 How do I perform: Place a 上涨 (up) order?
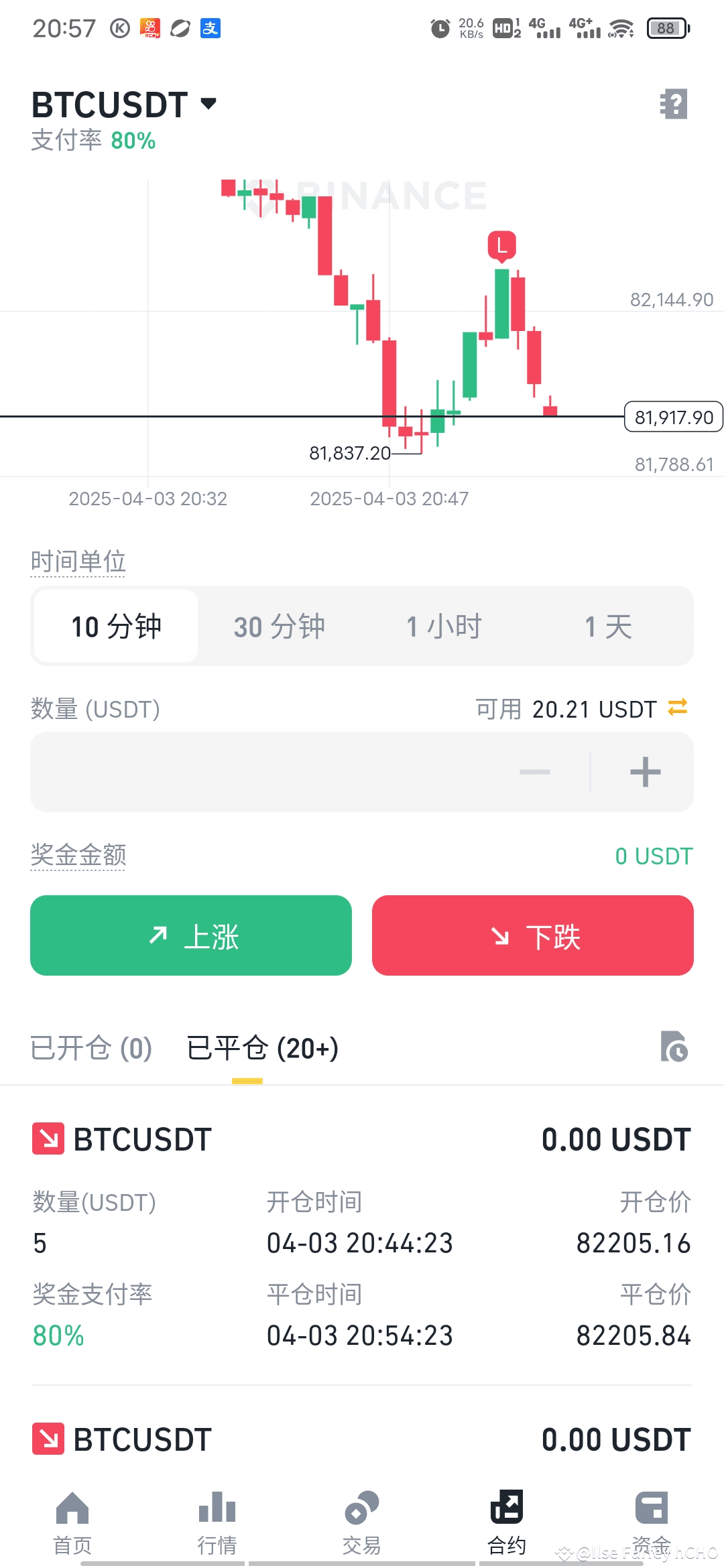tap(191, 935)
